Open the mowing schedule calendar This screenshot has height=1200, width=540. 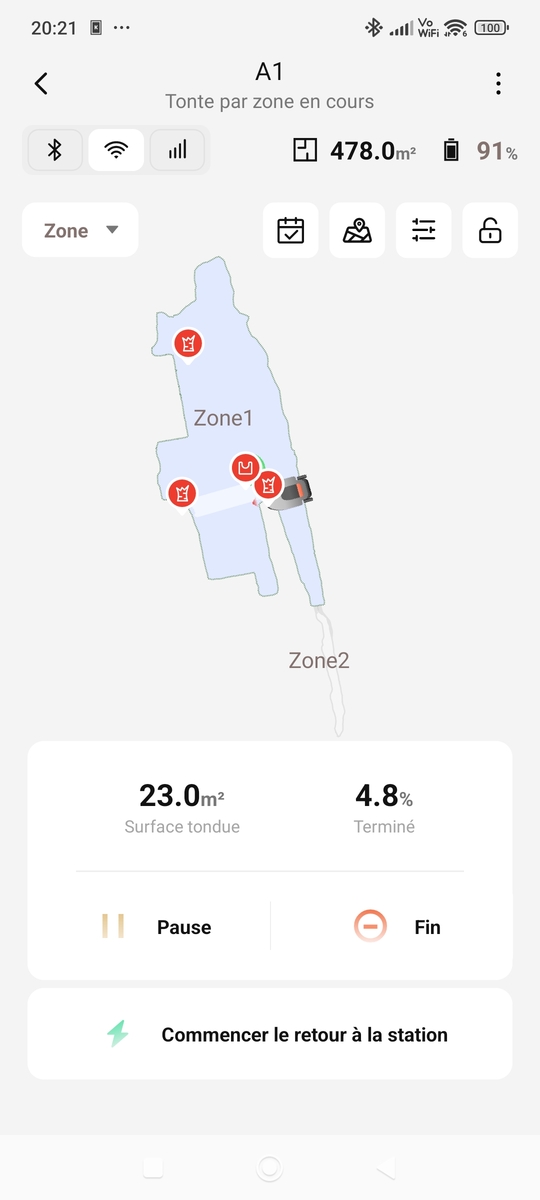coord(290,230)
